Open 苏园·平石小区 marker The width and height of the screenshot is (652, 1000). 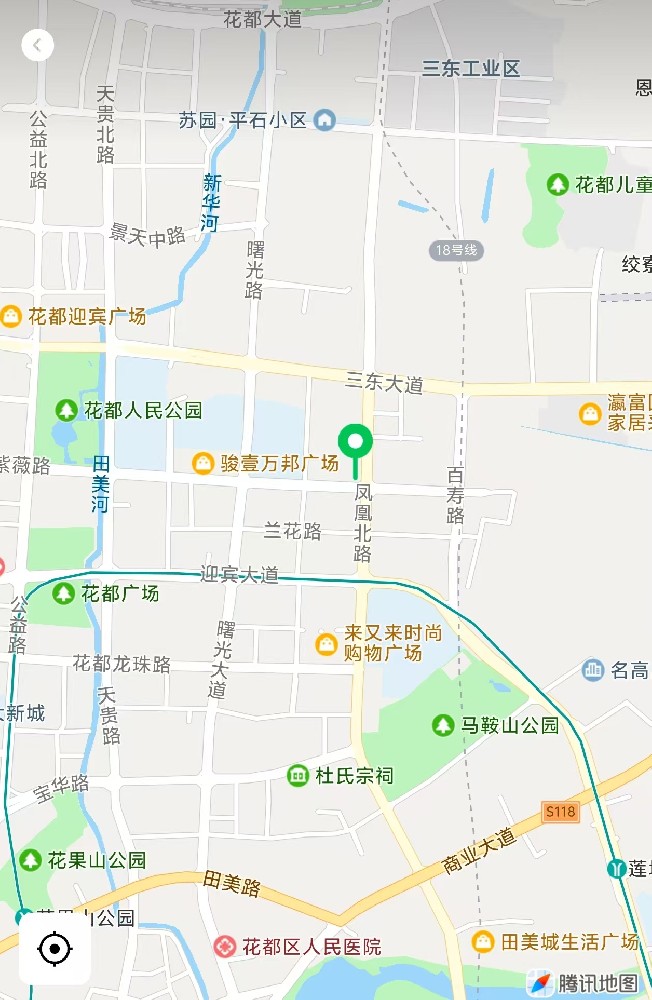click(x=325, y=120)
